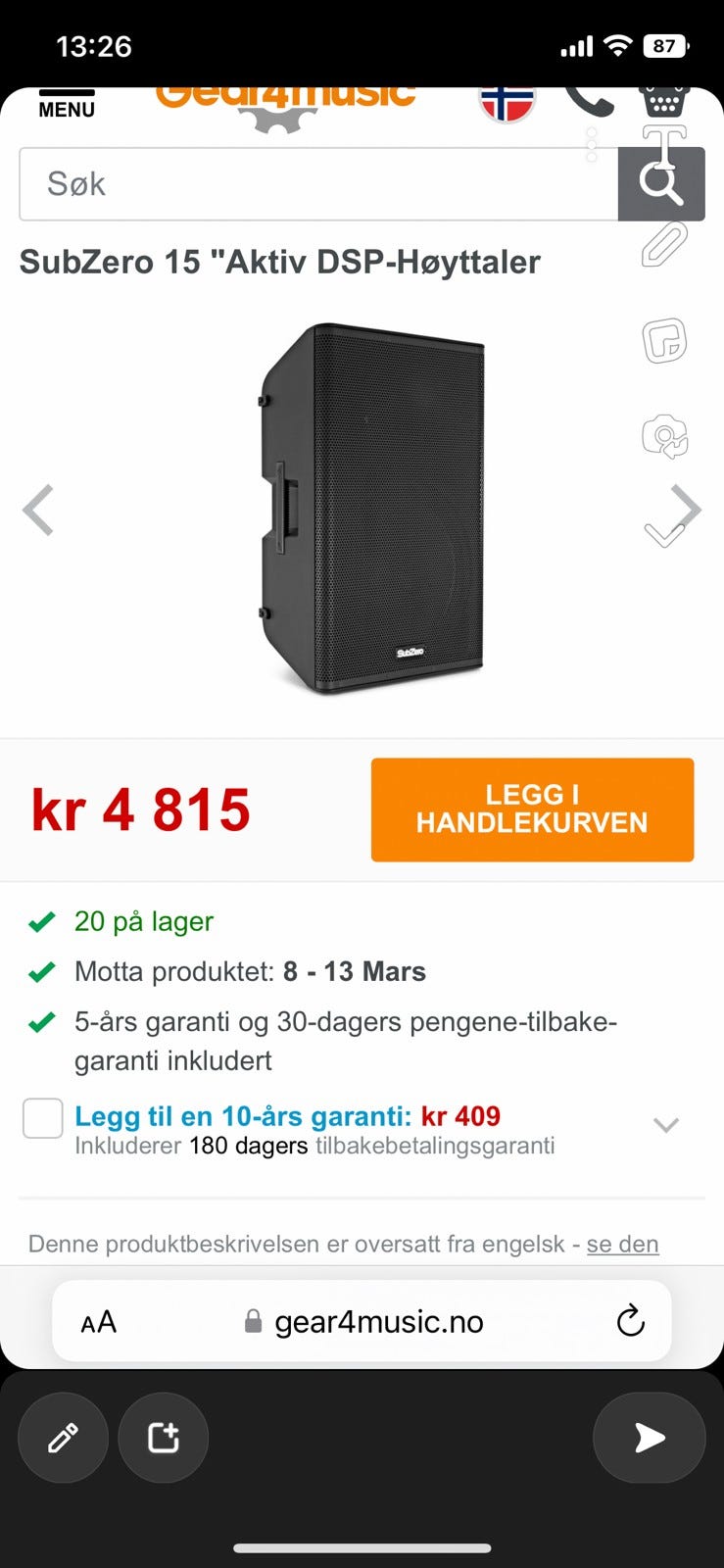Viewport: 724px width, 1568px height.
Task: Expand the 10-year warranty details chevron
Action: point(666,1125)
